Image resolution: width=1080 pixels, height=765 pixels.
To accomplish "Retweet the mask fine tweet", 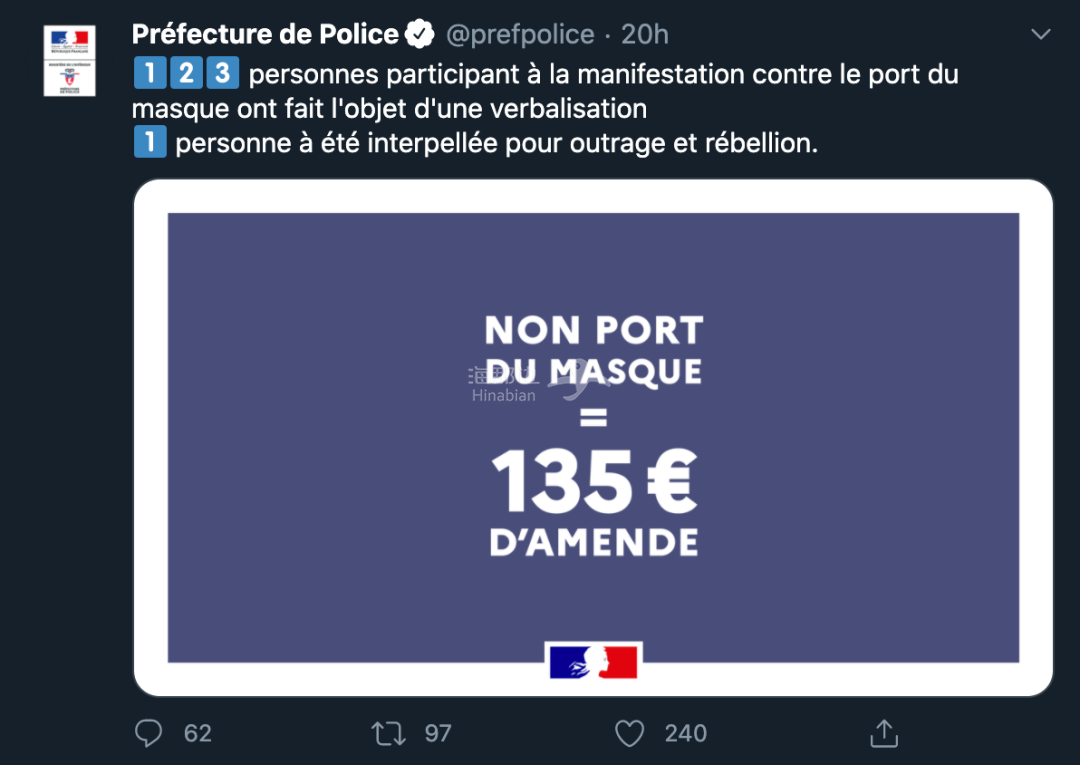I will click(388, 734).
